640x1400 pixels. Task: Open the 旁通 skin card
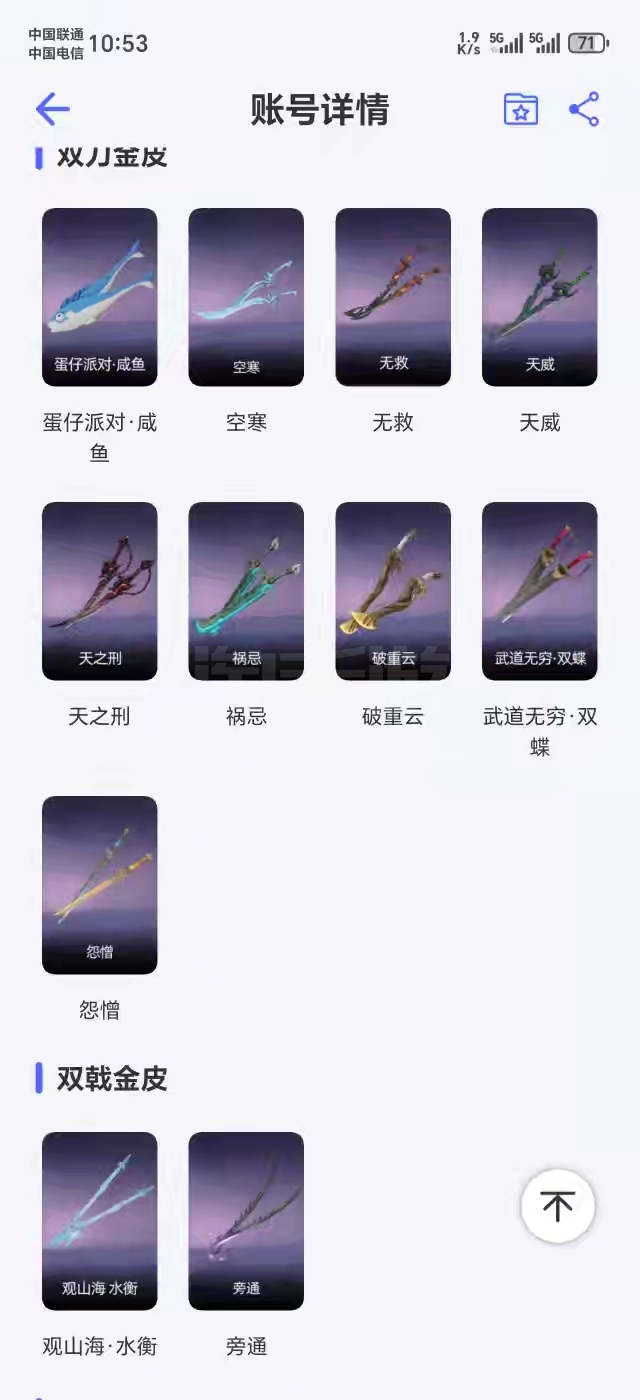tap(246, 1221)
